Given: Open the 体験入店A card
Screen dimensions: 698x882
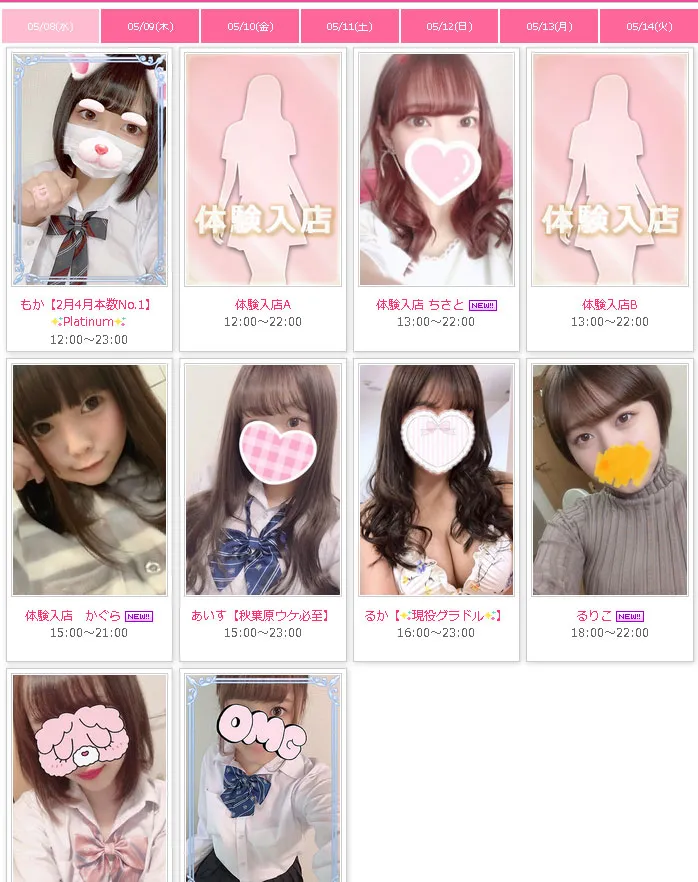Looking at the screenshot, I should point(263,170).
